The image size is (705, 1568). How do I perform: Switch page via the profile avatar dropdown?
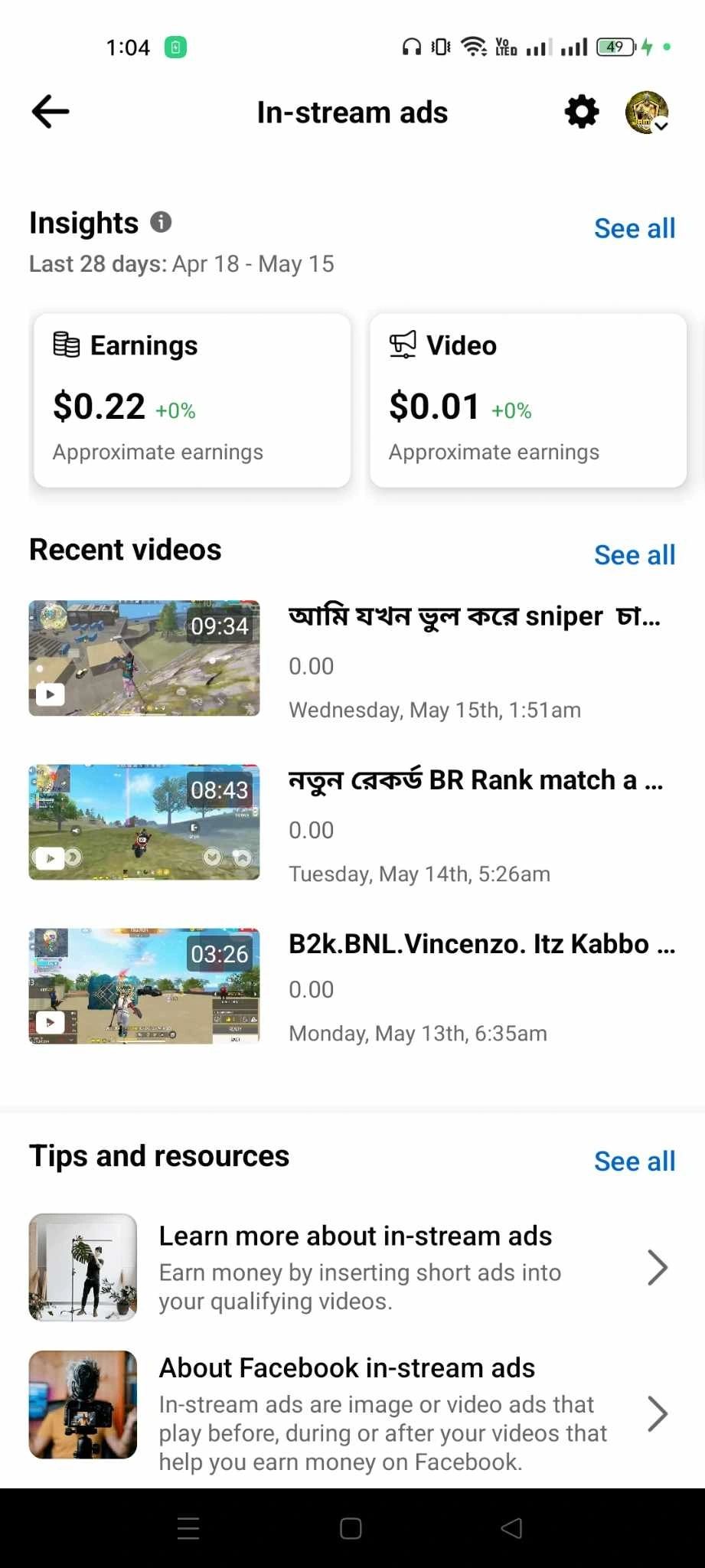[x=648, y=113]
